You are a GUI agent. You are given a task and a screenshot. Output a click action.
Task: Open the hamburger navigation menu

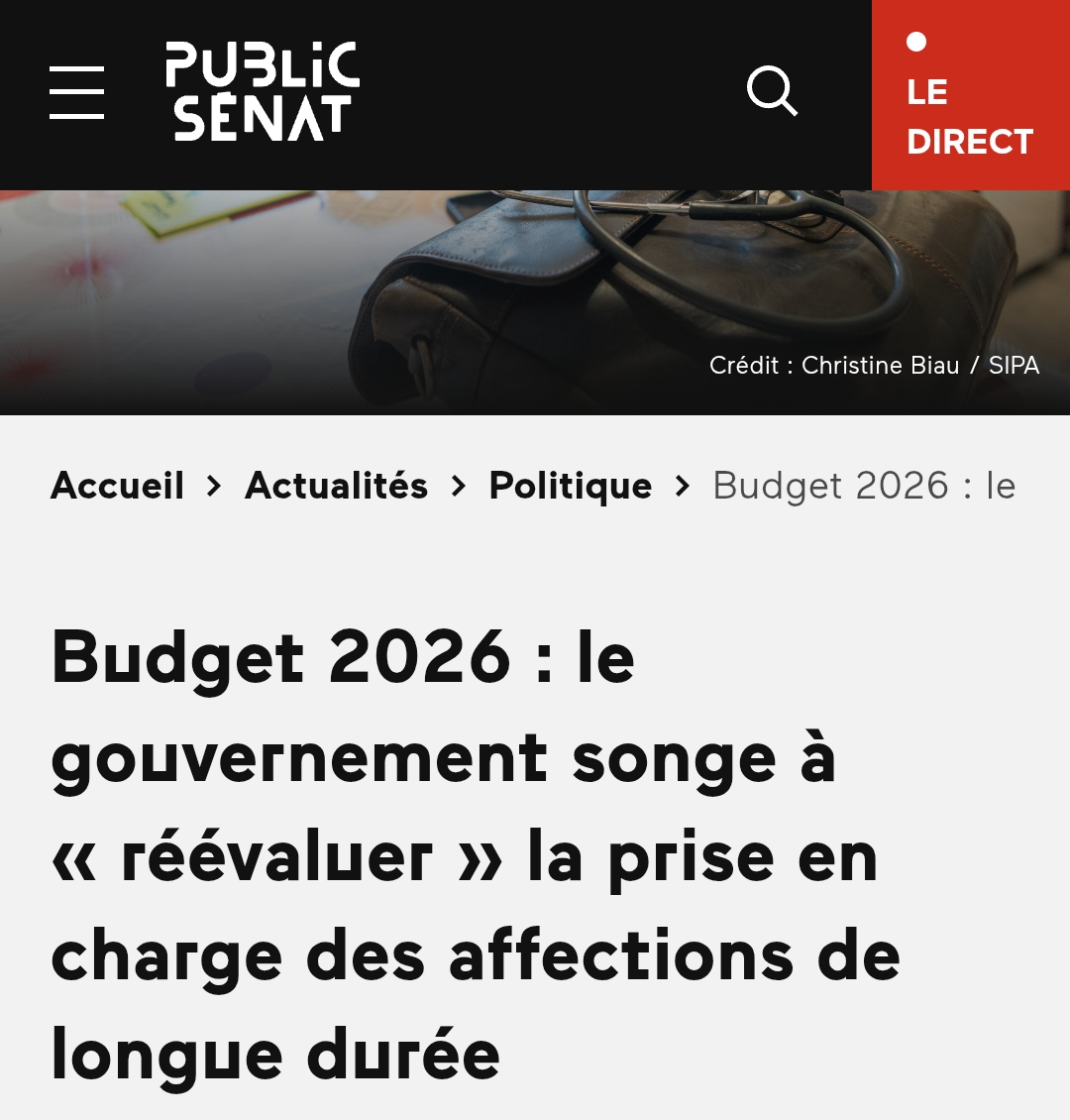[x=77, y=93]
